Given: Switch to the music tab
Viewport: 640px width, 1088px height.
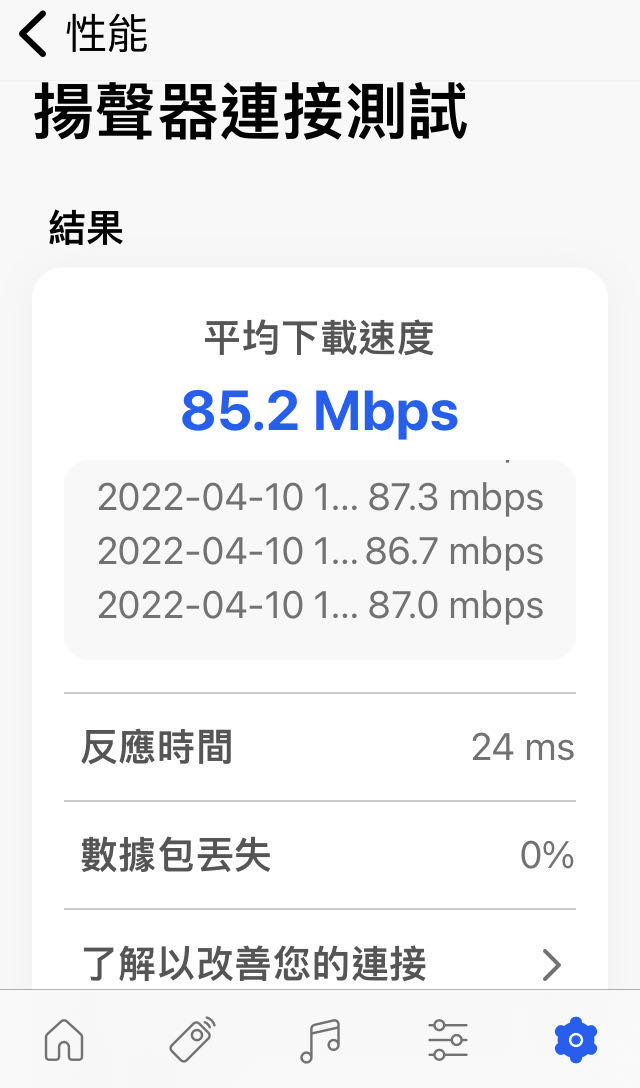Looking at the screenshot, I should coord(320,1040).
